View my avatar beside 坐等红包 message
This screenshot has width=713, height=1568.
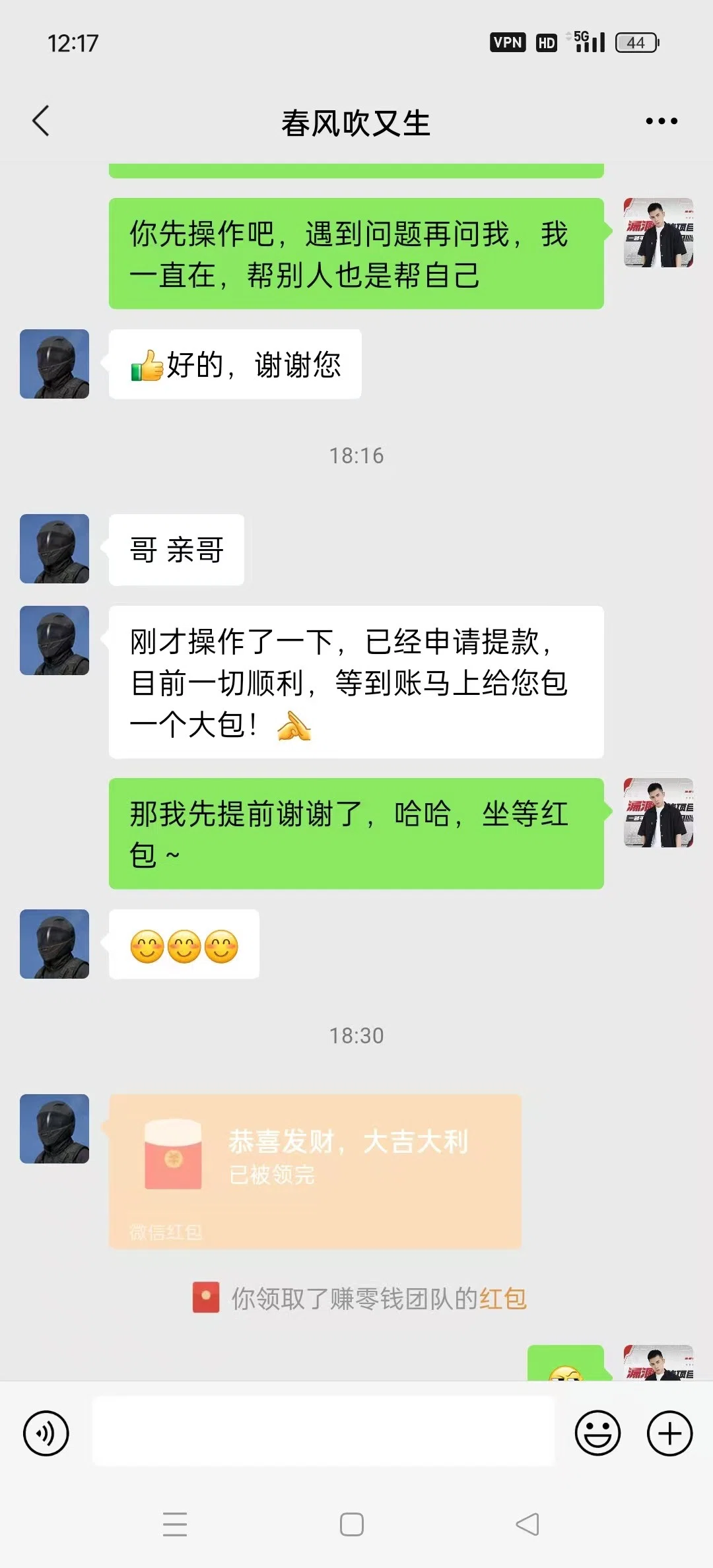pos(658,812)
